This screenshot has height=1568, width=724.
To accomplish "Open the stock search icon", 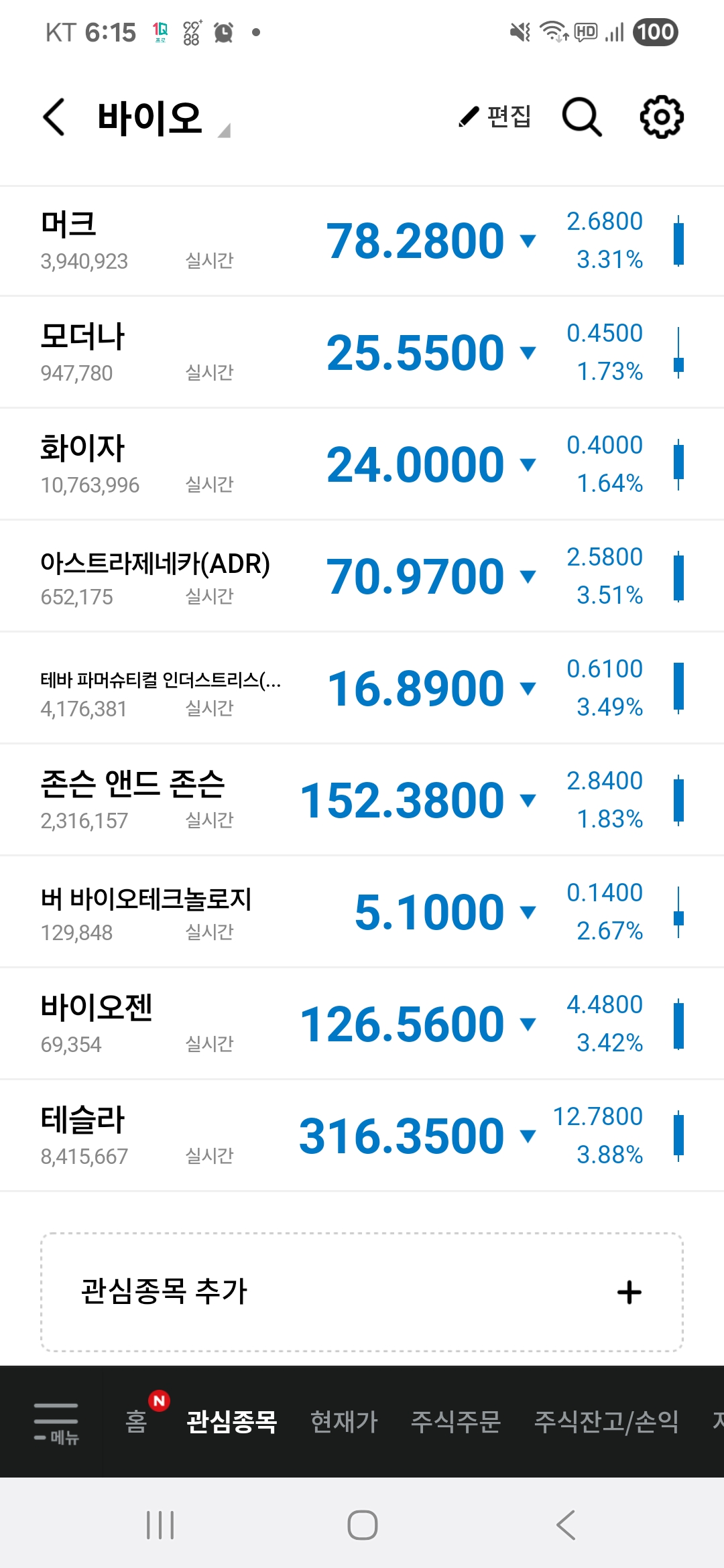I will 581,117.
